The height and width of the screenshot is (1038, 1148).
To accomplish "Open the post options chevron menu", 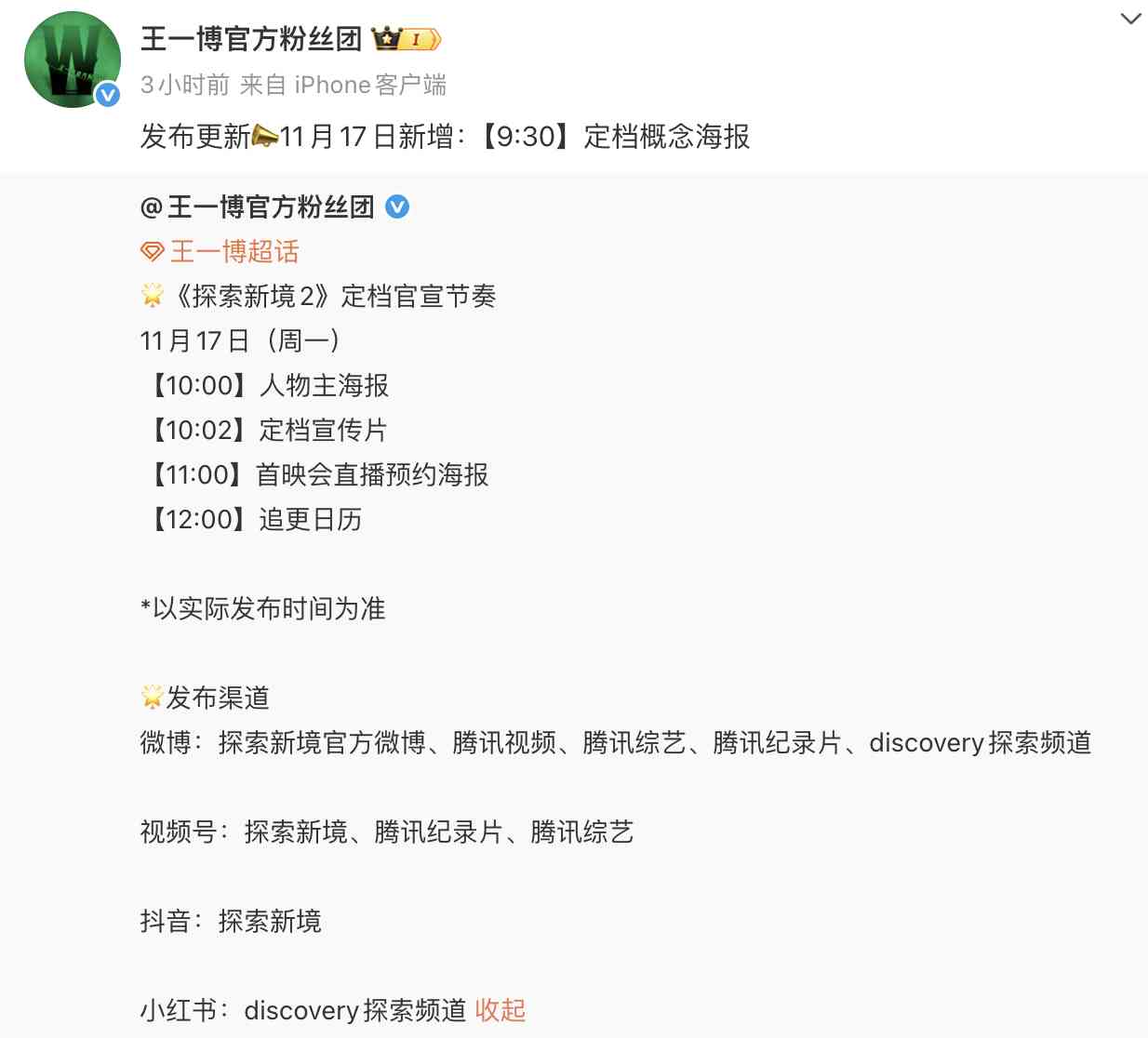I will coord(1130,19).
